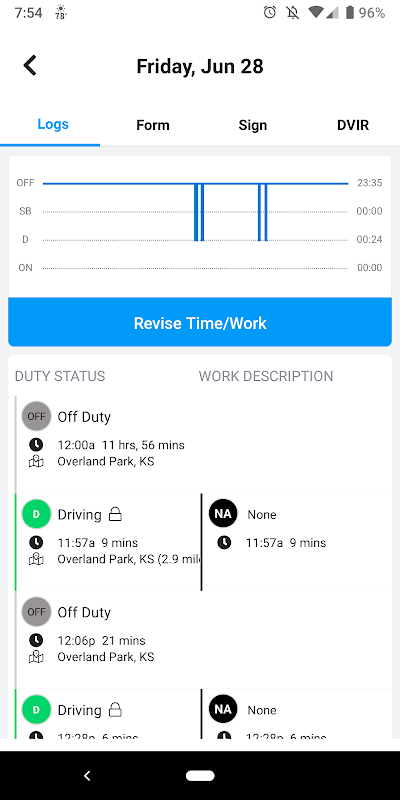The width and height of the screenshot is (400, 800).
Task: Open the DVIR tab
Action: (x=353, y=125)
